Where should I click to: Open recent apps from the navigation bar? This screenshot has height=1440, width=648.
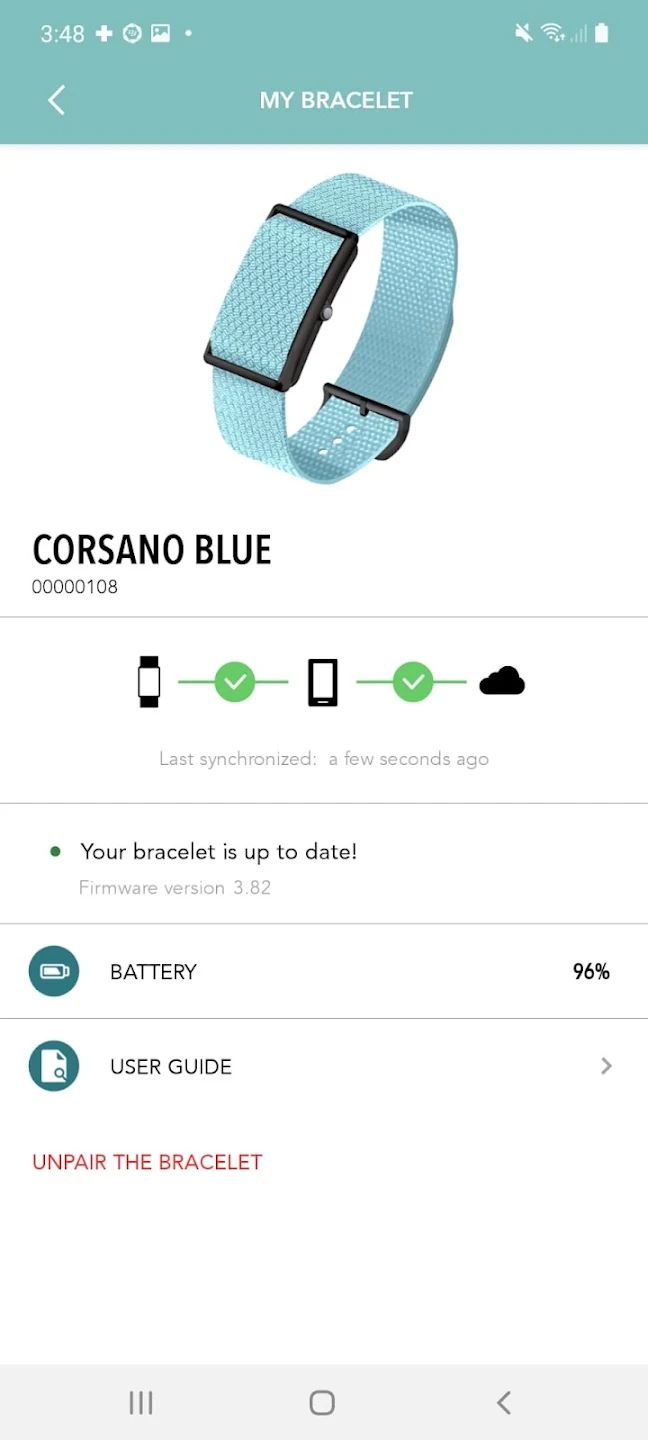[x=141, y=1403]
